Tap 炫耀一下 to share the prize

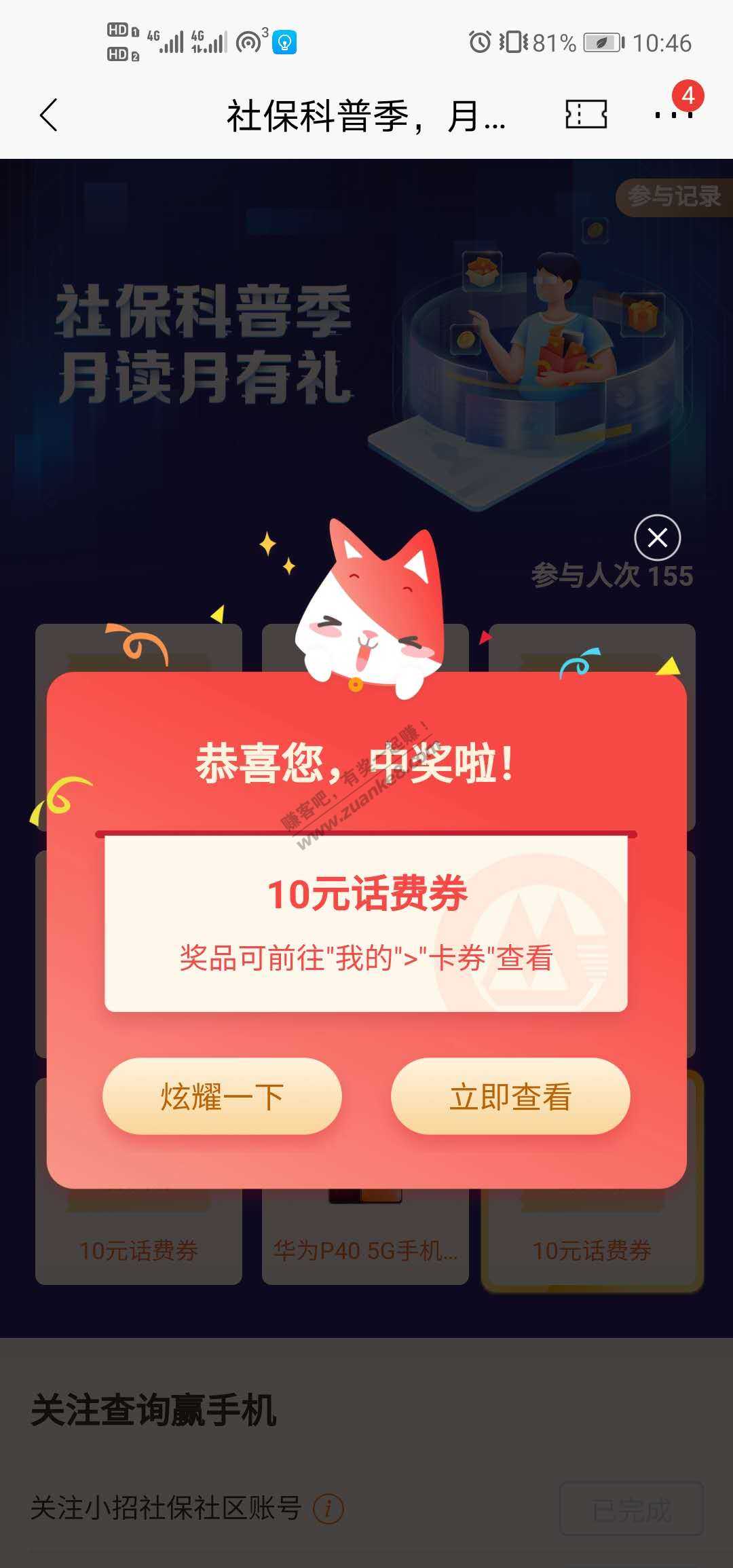222,1096
